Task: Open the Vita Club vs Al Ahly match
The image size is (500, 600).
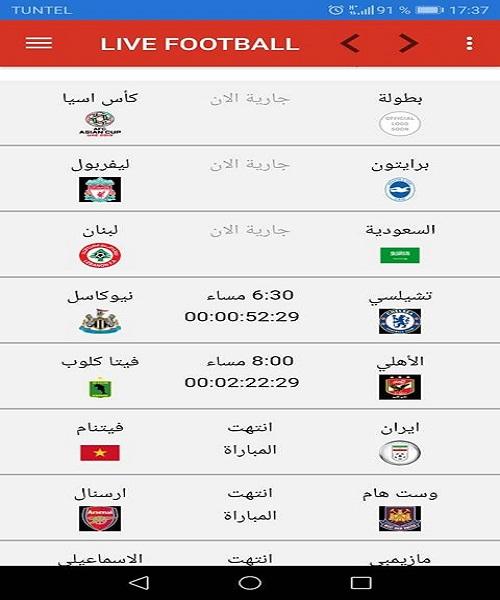Action: [x=250, y=376]
